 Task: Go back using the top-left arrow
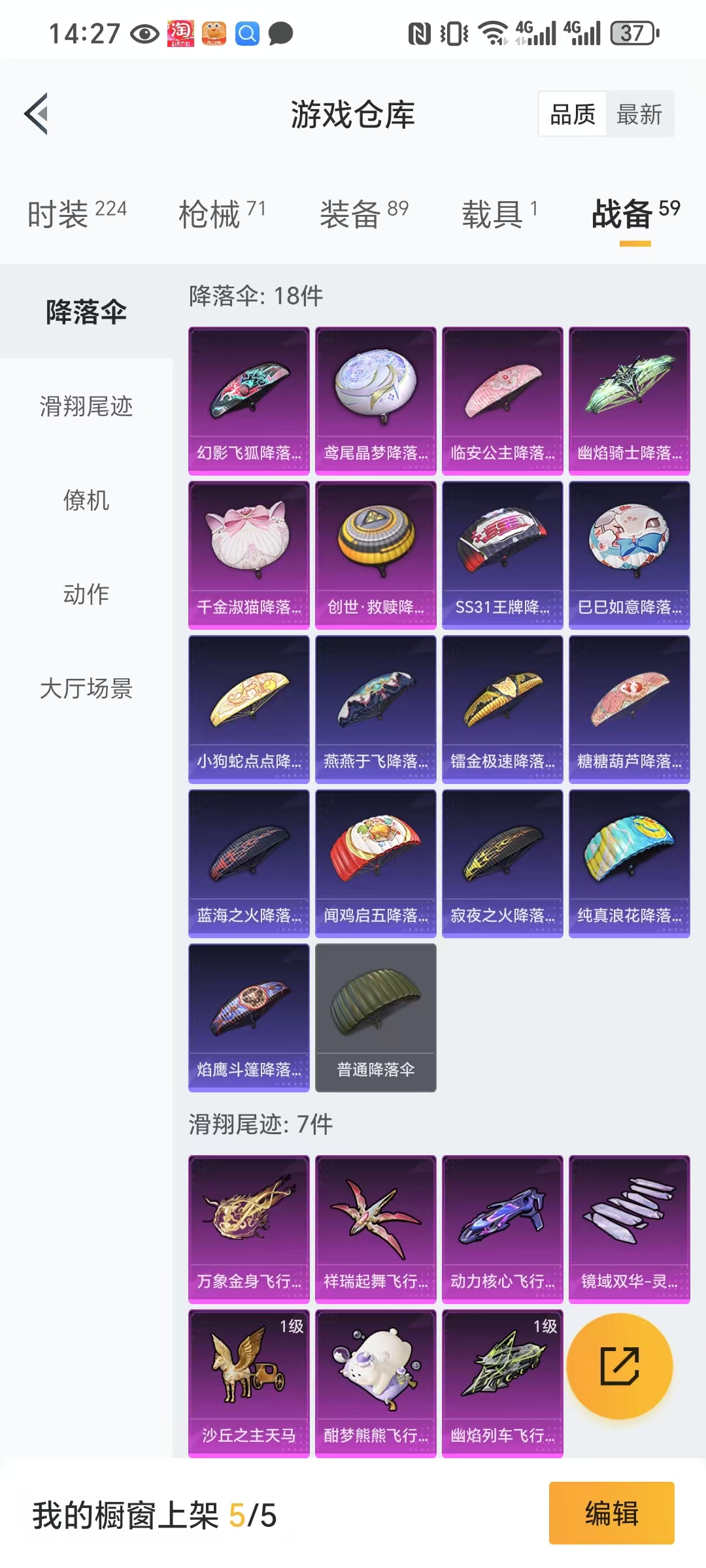(x=37, y=114)
